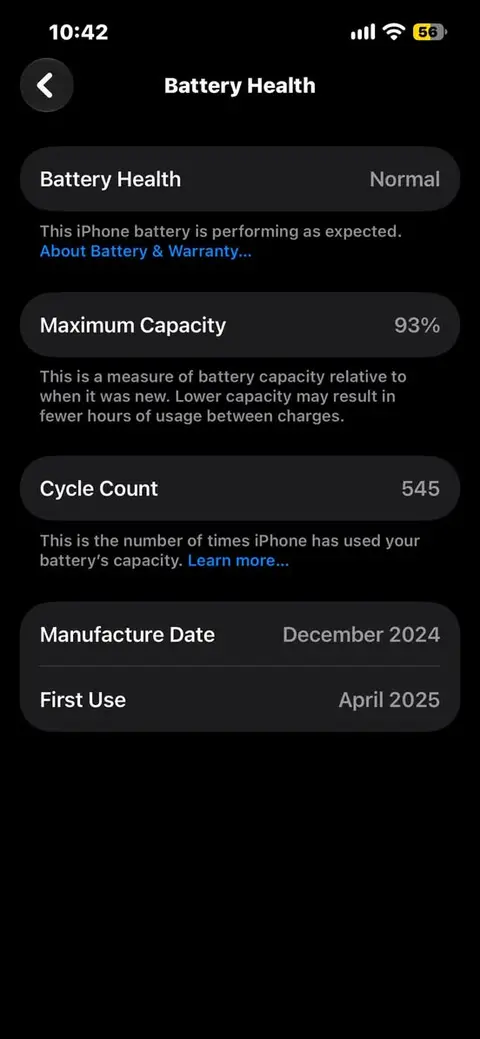Viewport: 480px width, 1039px height.
Task: Tap Learn more about cycle count
Action: coord(238,561)
